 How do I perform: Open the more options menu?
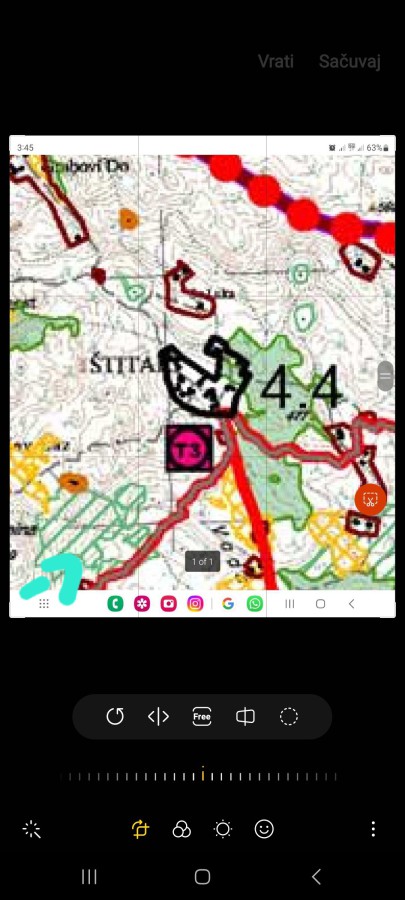(x=373, y=829)
